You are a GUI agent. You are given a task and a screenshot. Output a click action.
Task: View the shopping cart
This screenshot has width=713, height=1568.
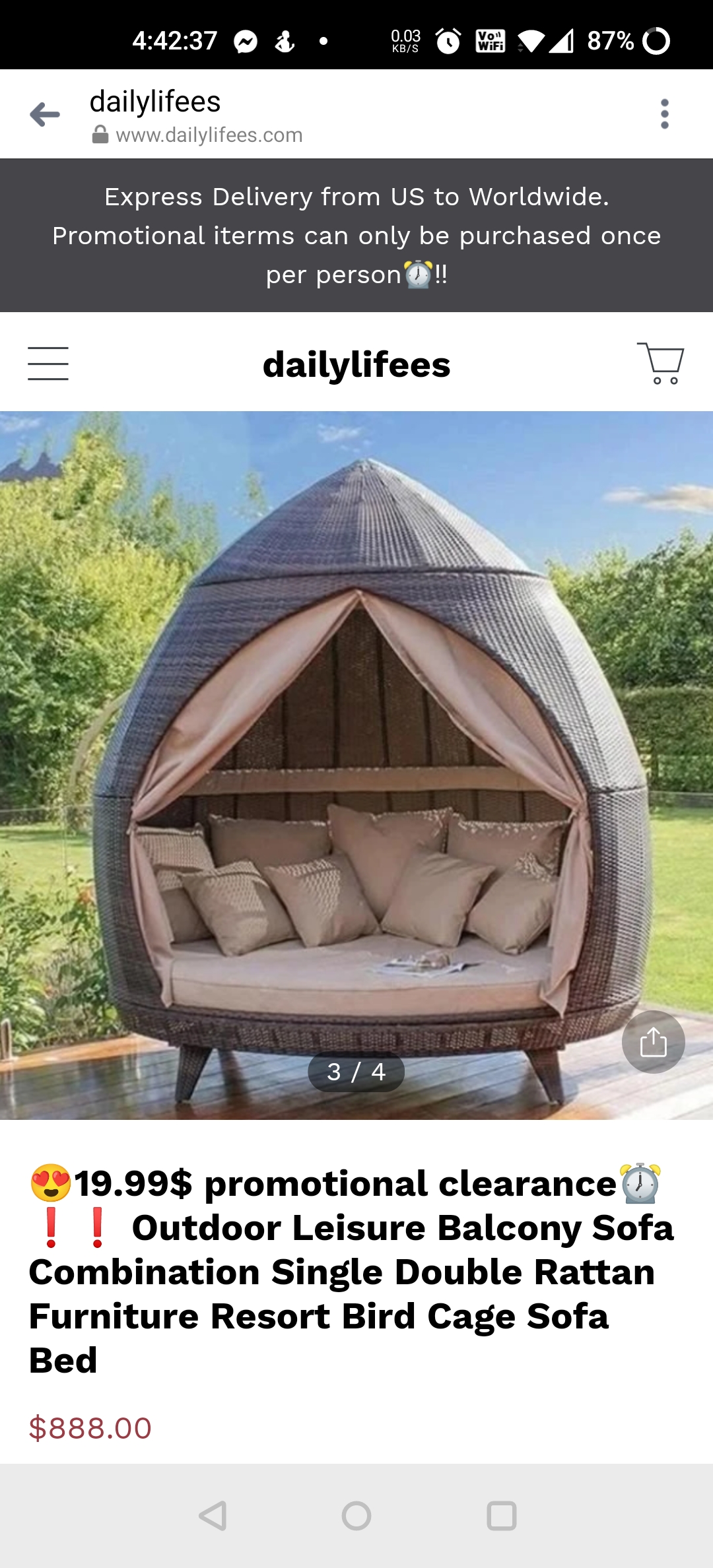coord(661,363)
